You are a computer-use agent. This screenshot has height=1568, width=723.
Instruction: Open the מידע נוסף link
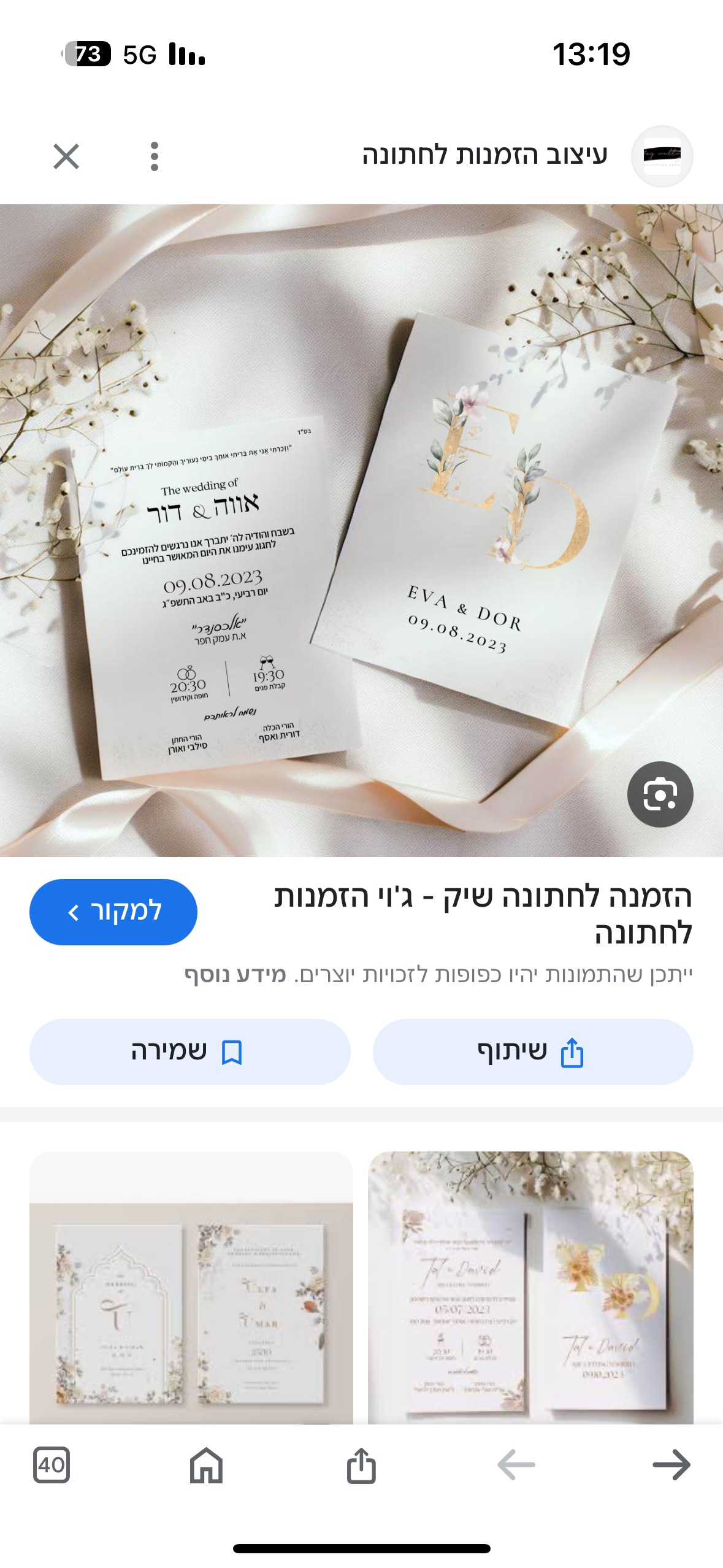235,974
